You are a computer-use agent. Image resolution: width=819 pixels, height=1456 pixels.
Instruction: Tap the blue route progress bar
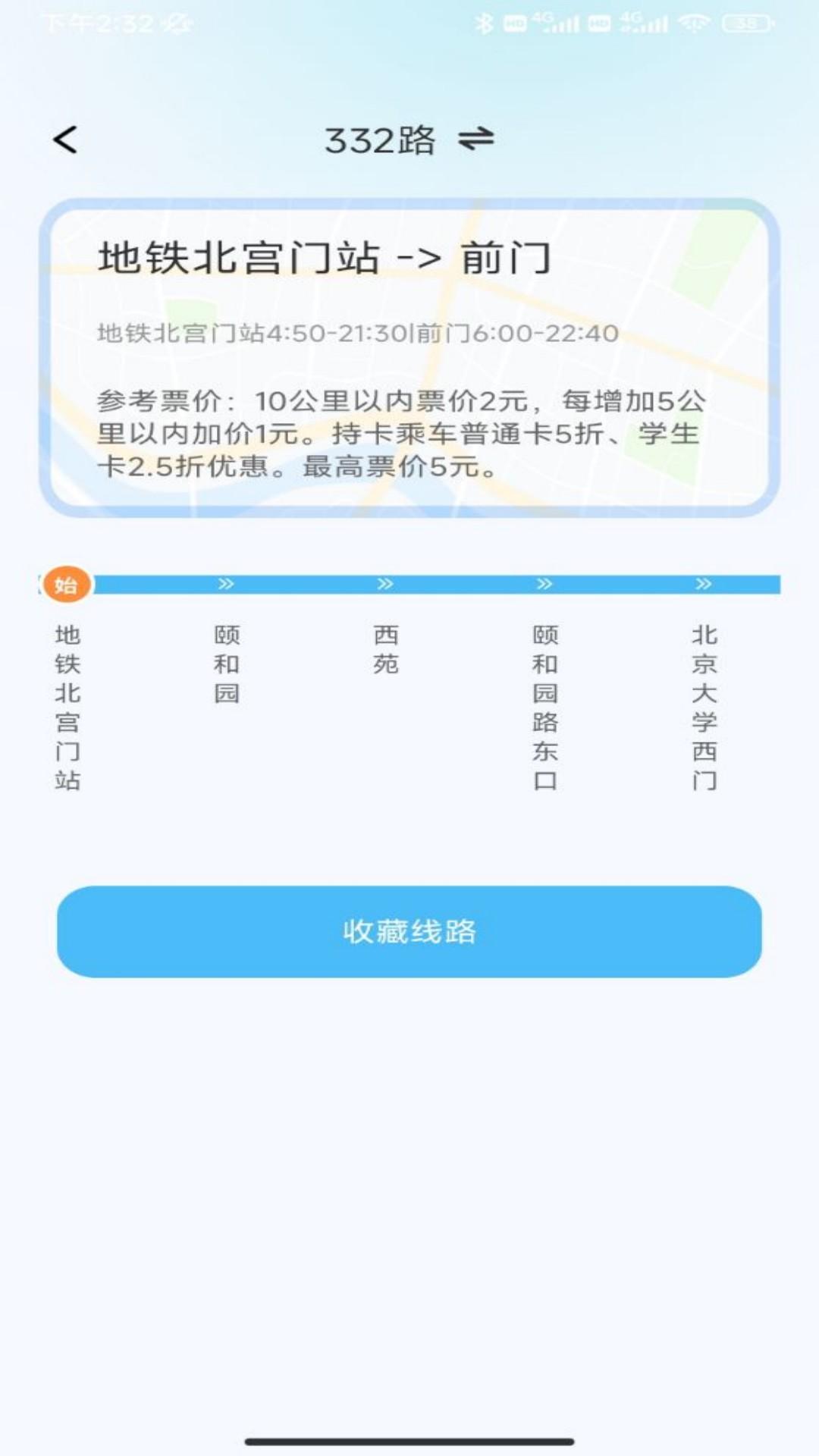tap(409, 584)
